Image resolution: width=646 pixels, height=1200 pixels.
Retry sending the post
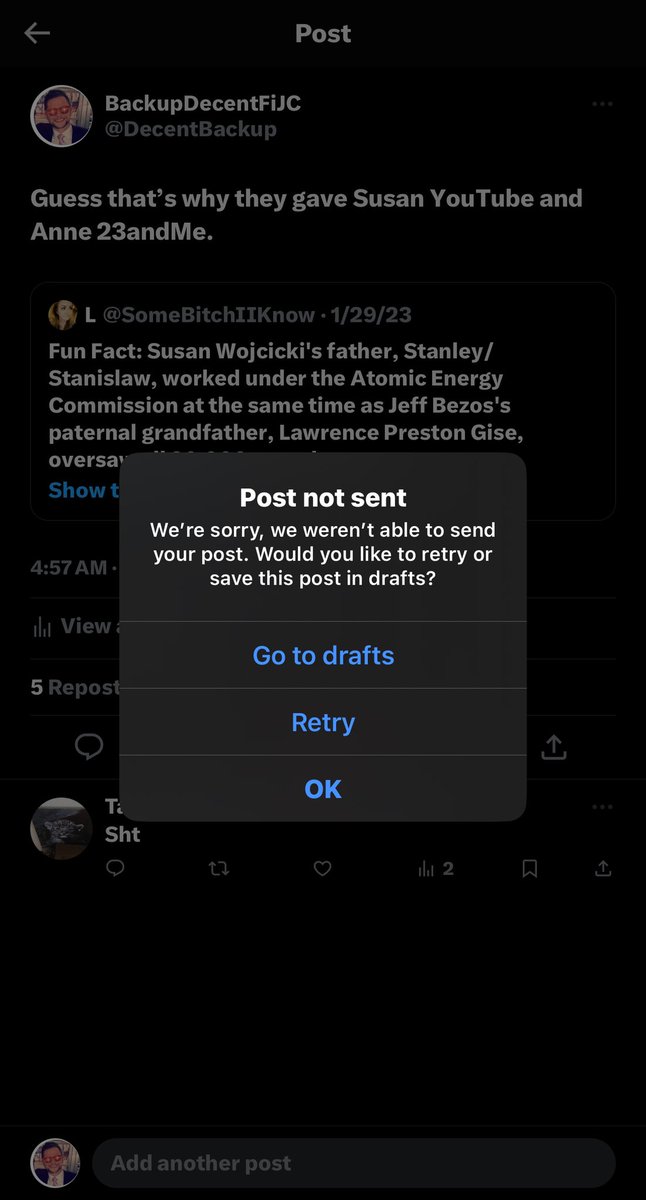[323, 722]
